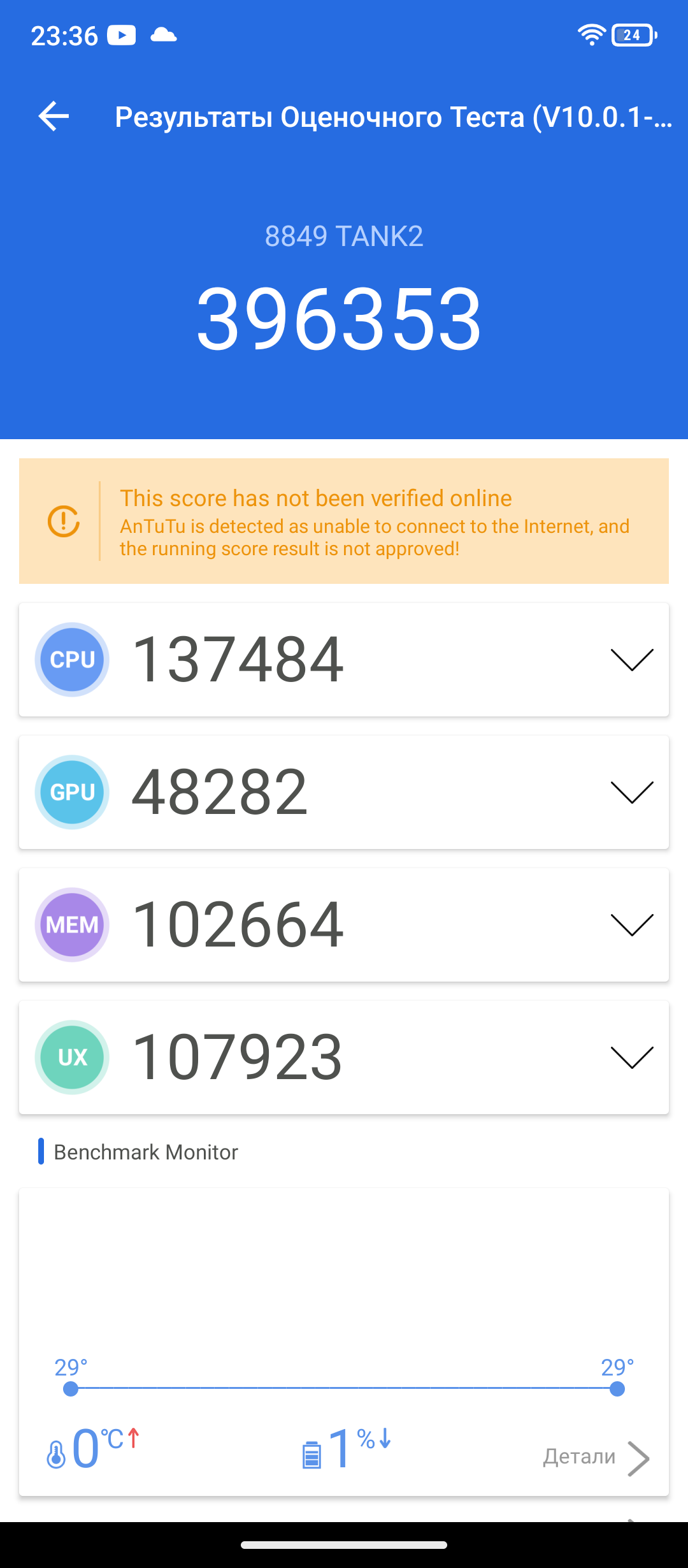Screen dimensions: 688x1568
Task: Select the CPU score icon
Action: [71, 659]
